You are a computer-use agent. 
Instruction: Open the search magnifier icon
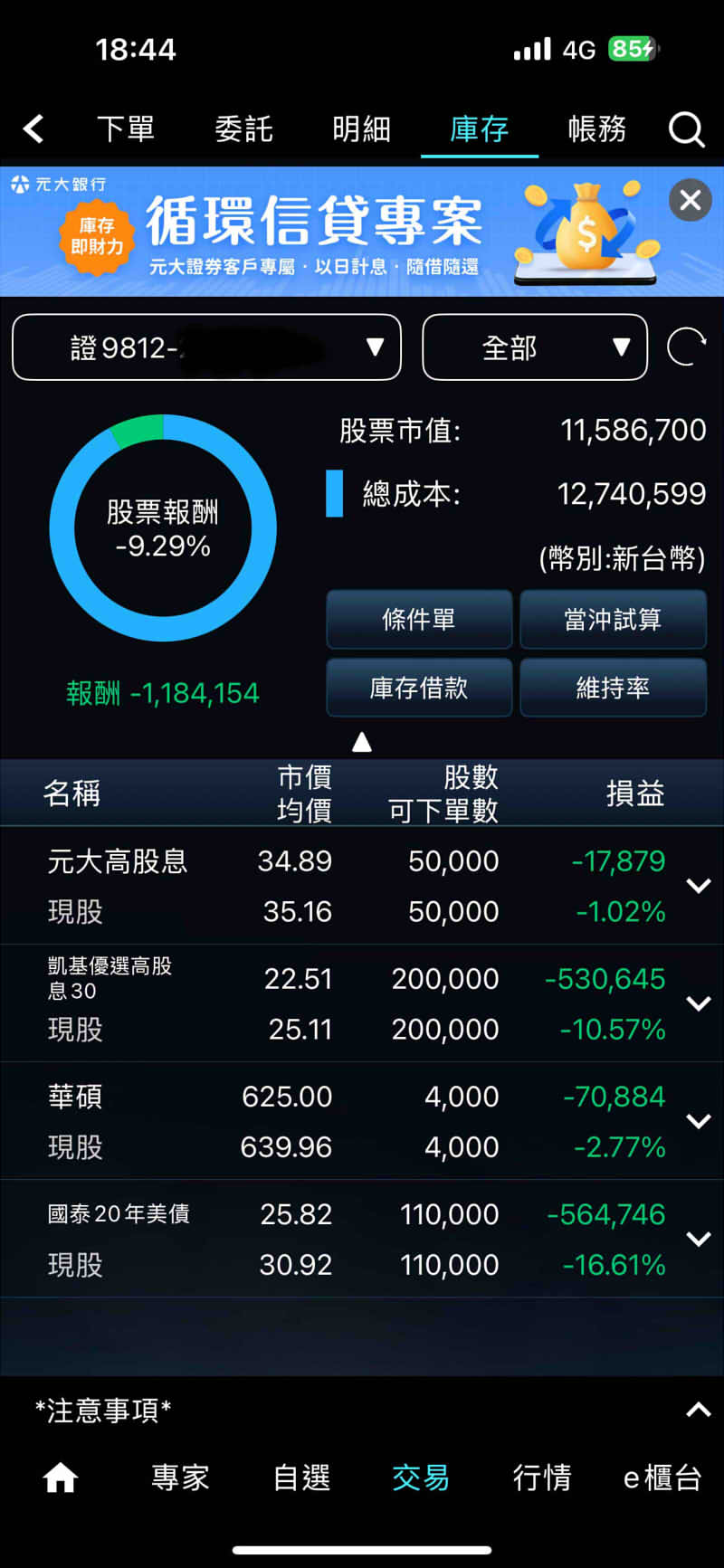(686, 129)
